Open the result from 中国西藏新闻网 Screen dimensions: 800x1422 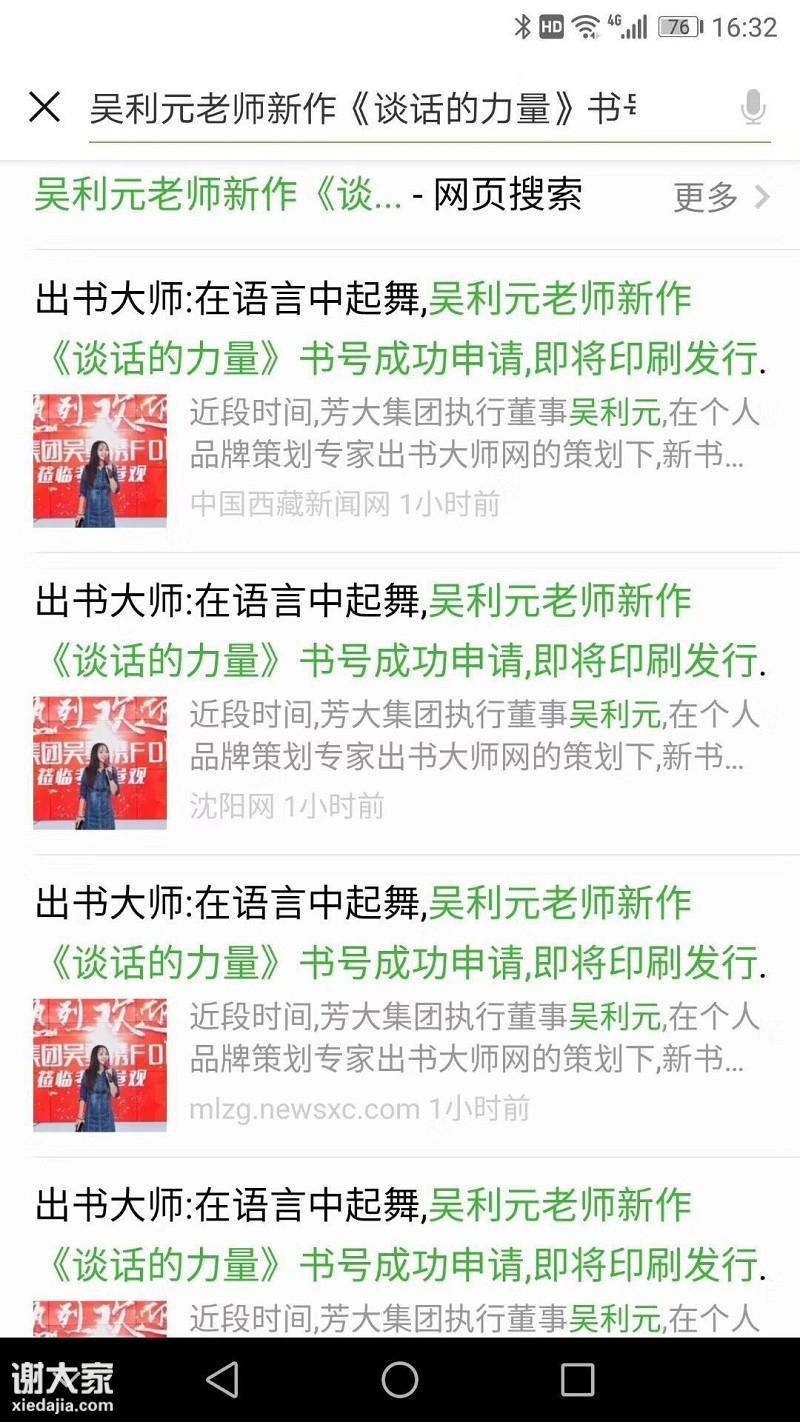(x=400, y=330)
